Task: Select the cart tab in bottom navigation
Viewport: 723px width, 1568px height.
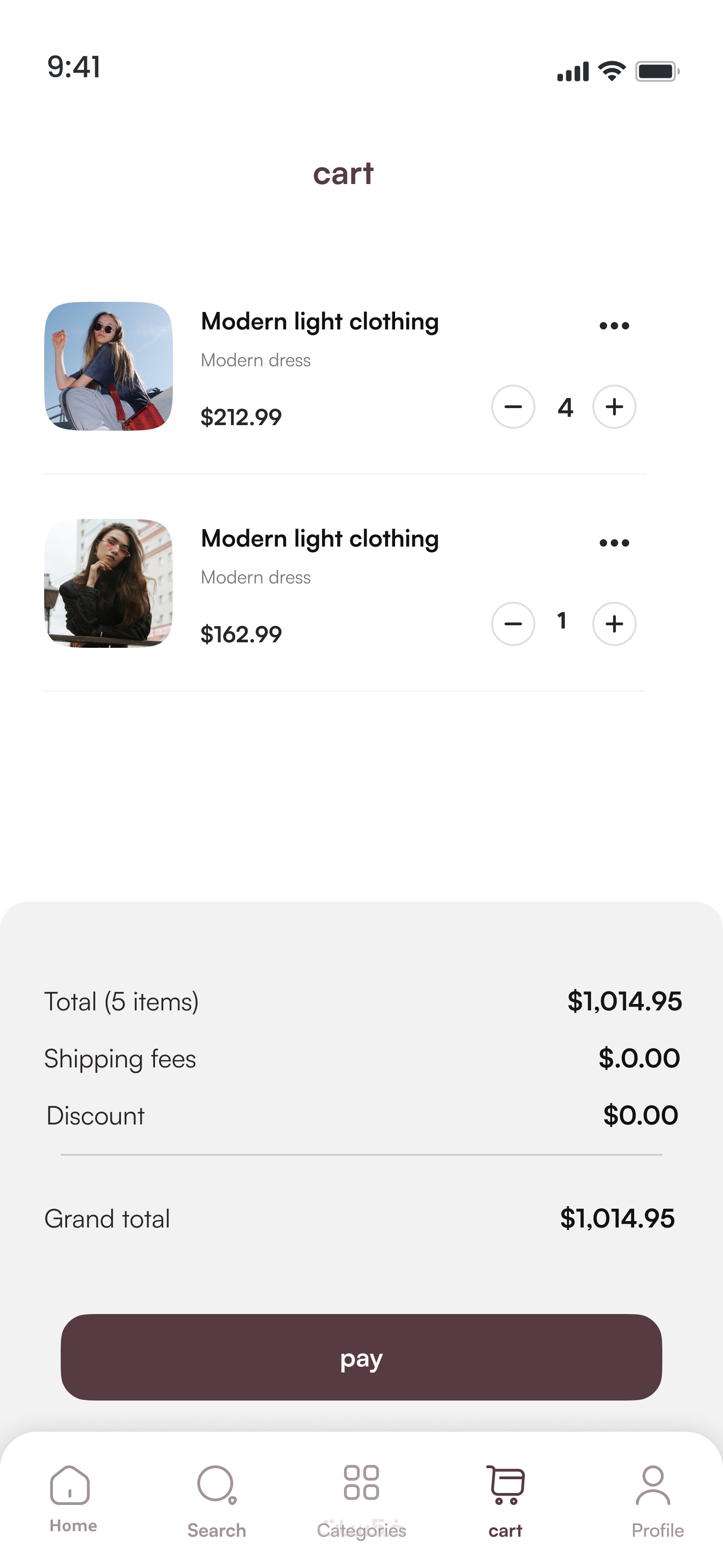Action: coord(506,1499)
